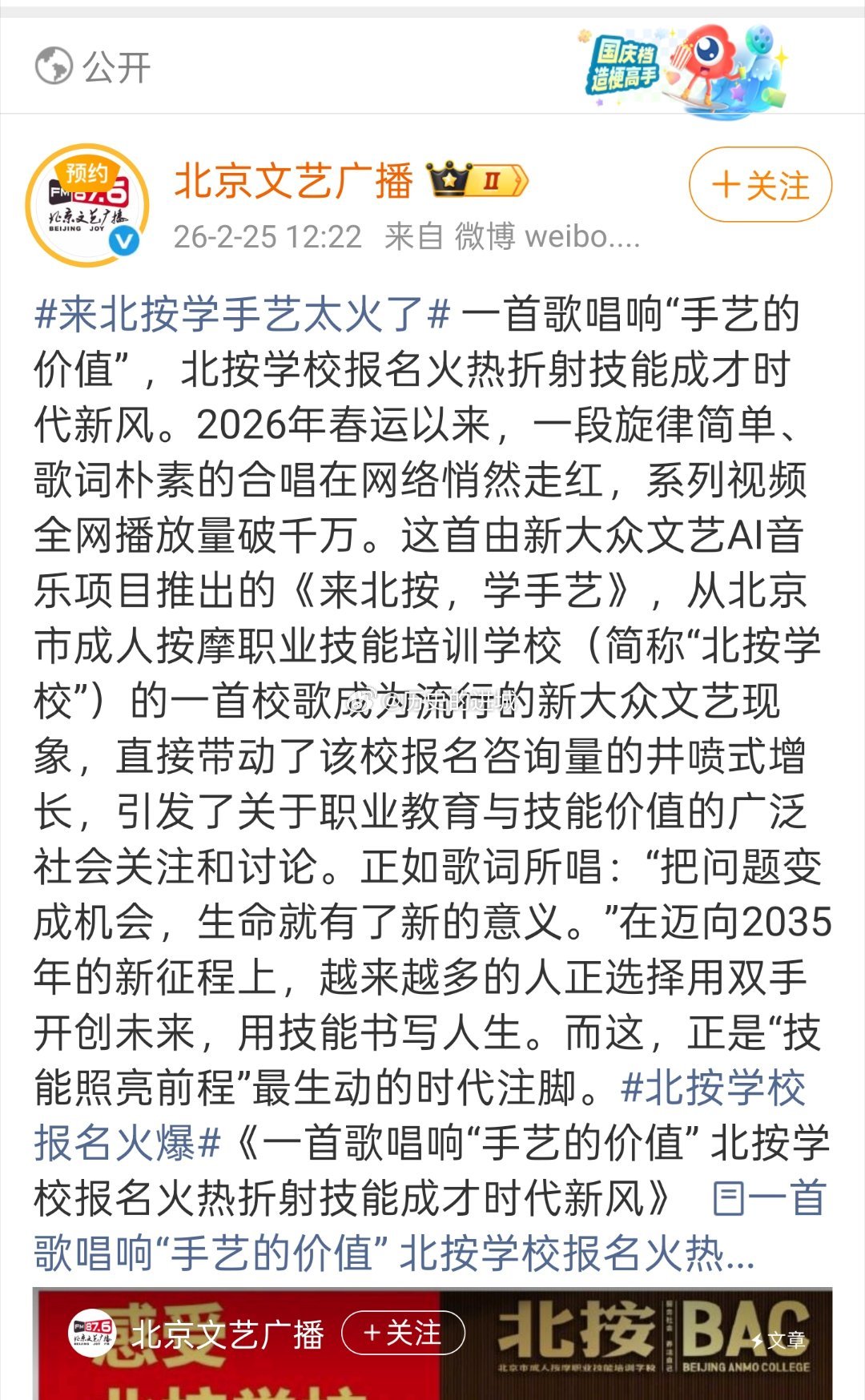Click username 北京文艺广播 to view profile
Screen dimensions: 865x1400
coord(296,180)
